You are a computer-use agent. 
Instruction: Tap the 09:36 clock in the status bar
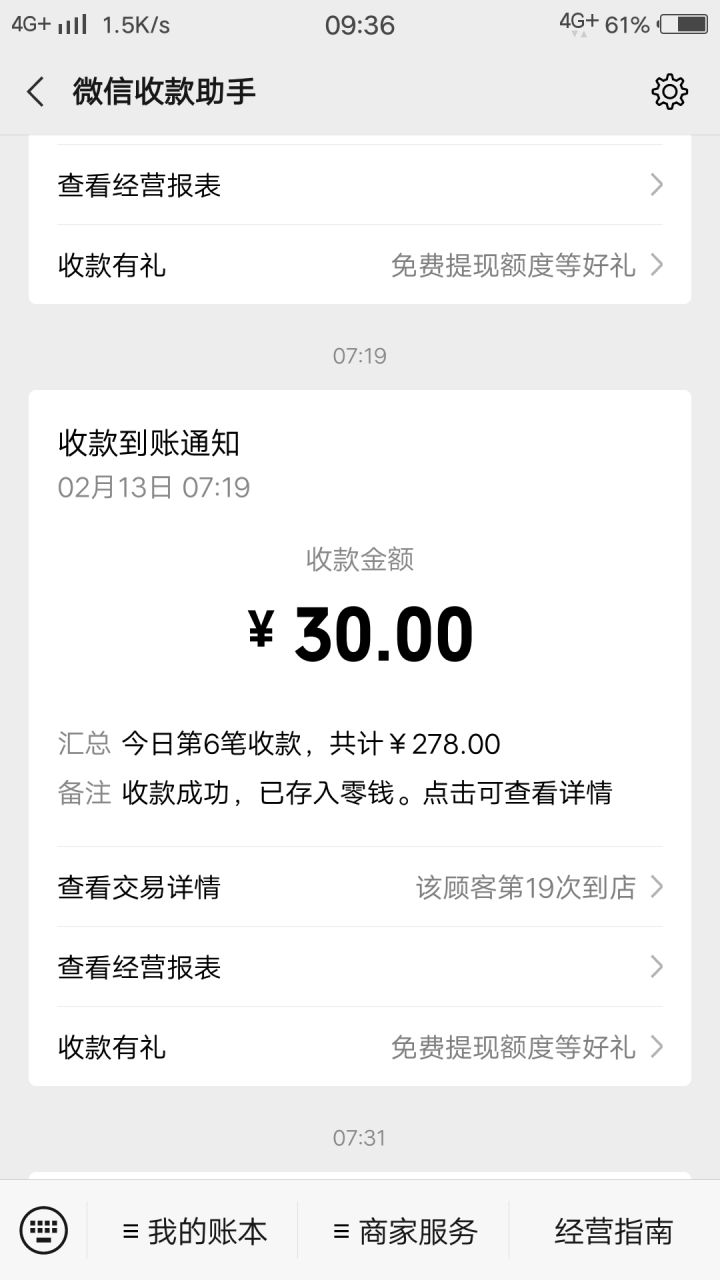pyautogui.click(x=359, y=24)
